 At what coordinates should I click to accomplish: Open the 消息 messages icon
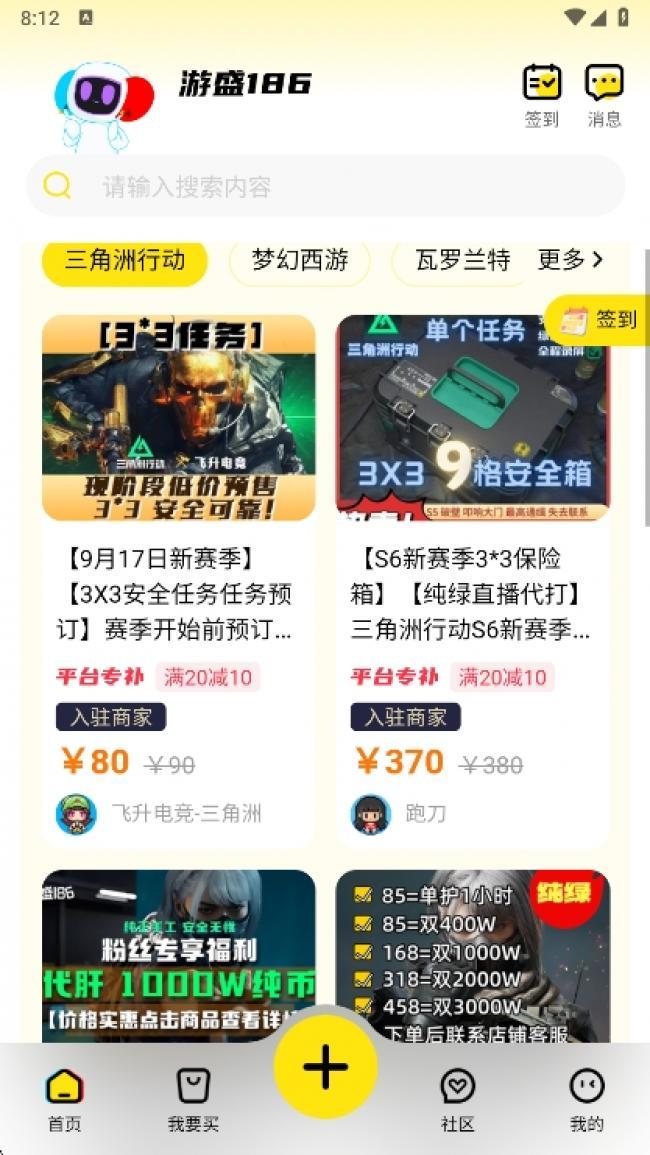(x=604, y=96)
